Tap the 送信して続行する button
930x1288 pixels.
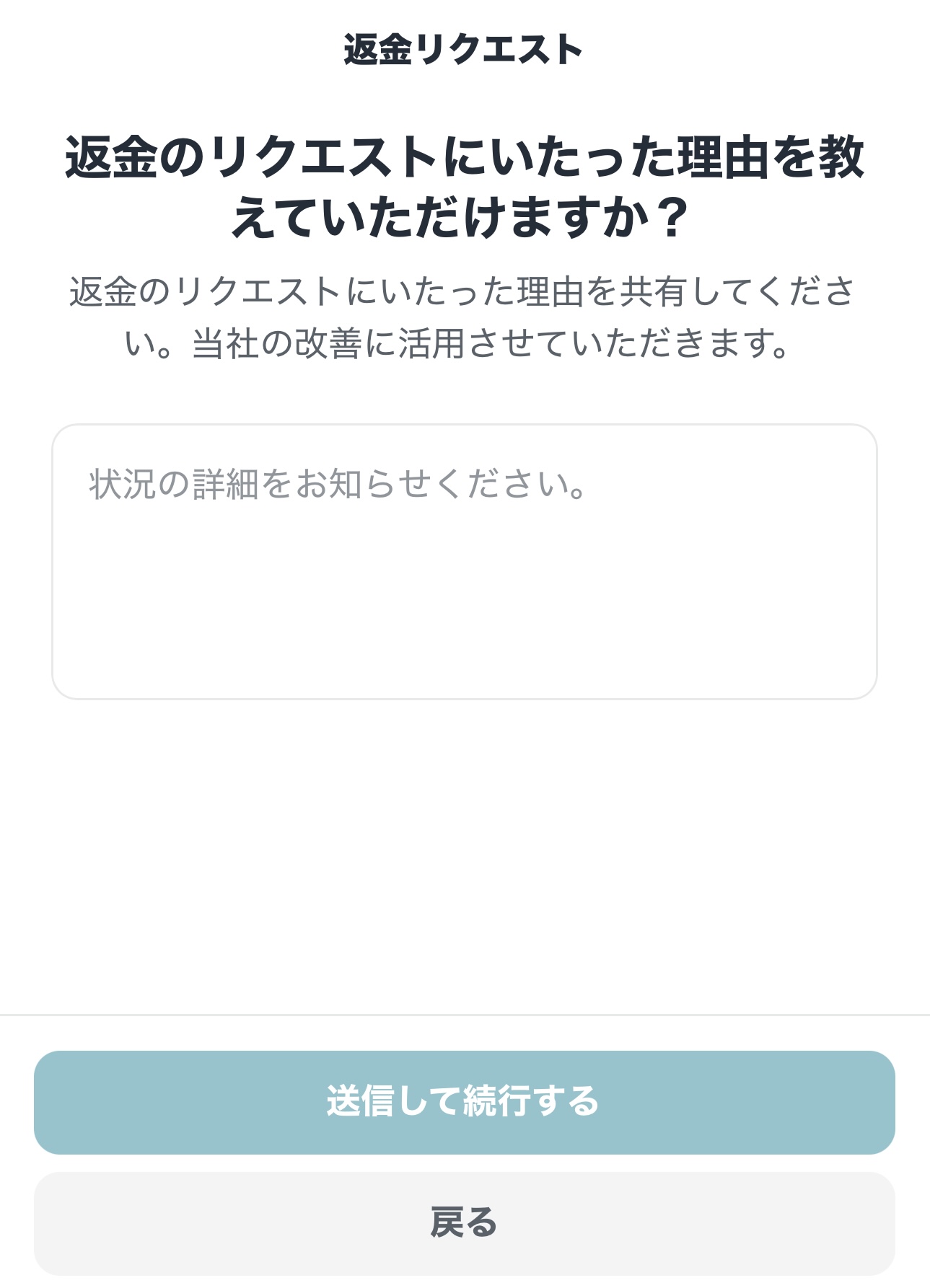pos(464,1102)
